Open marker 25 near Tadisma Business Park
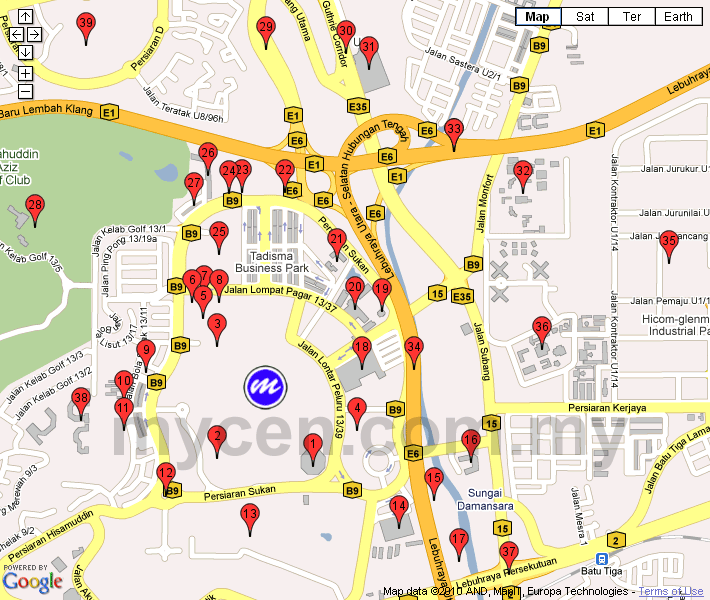Screen dimensions: 710x600 [x=219, y=237]
